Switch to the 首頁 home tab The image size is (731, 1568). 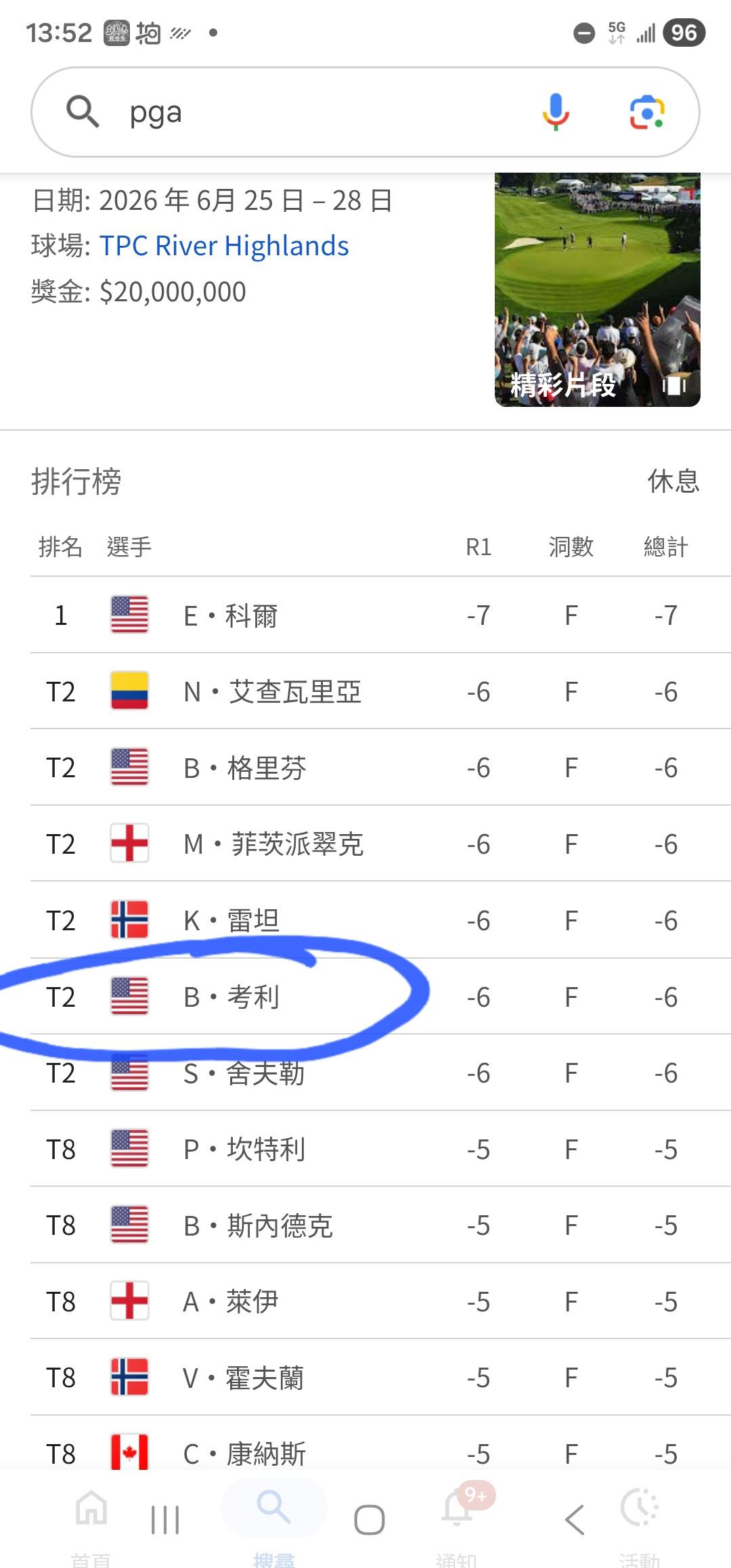(x=91, y=1523)
